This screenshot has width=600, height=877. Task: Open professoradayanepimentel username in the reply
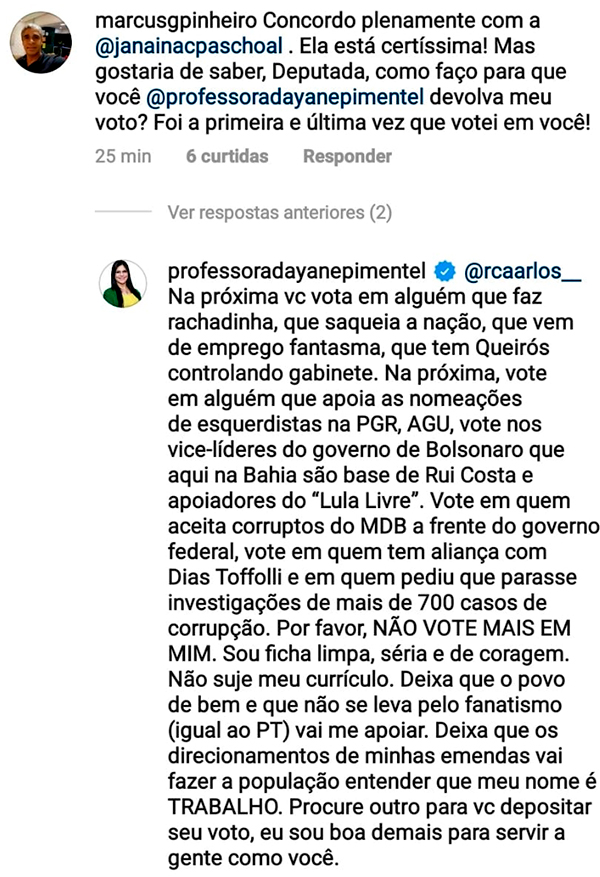pos(298,272)
